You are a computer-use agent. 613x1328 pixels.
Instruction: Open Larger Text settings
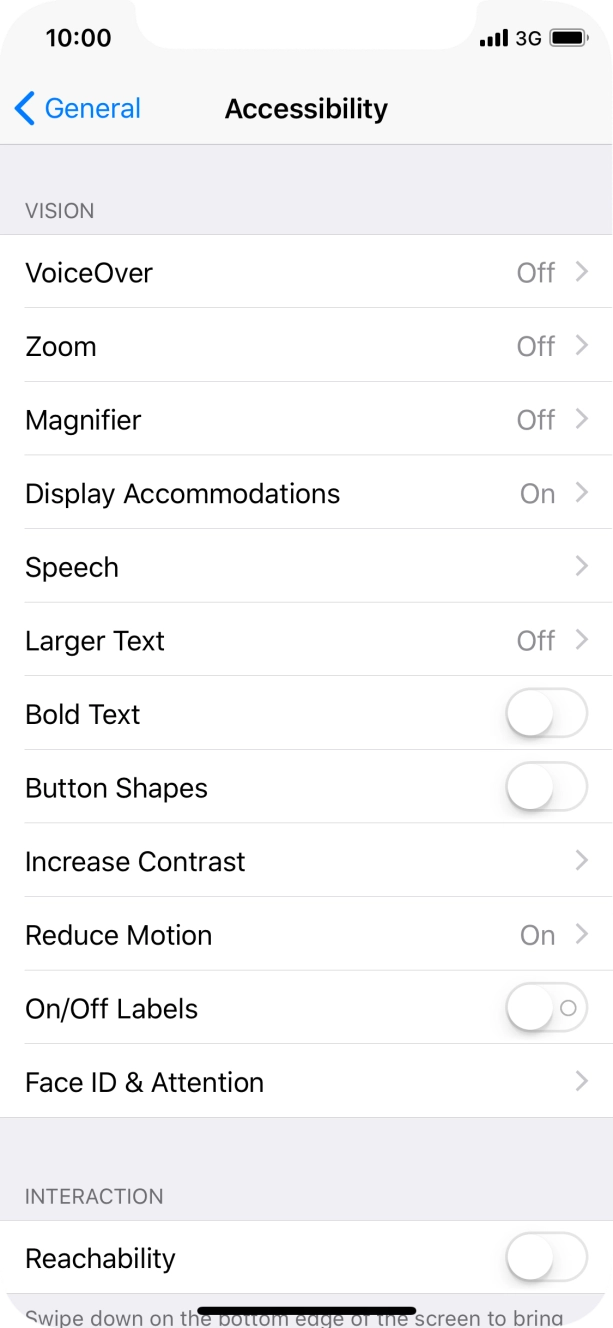tap(306, 640)
